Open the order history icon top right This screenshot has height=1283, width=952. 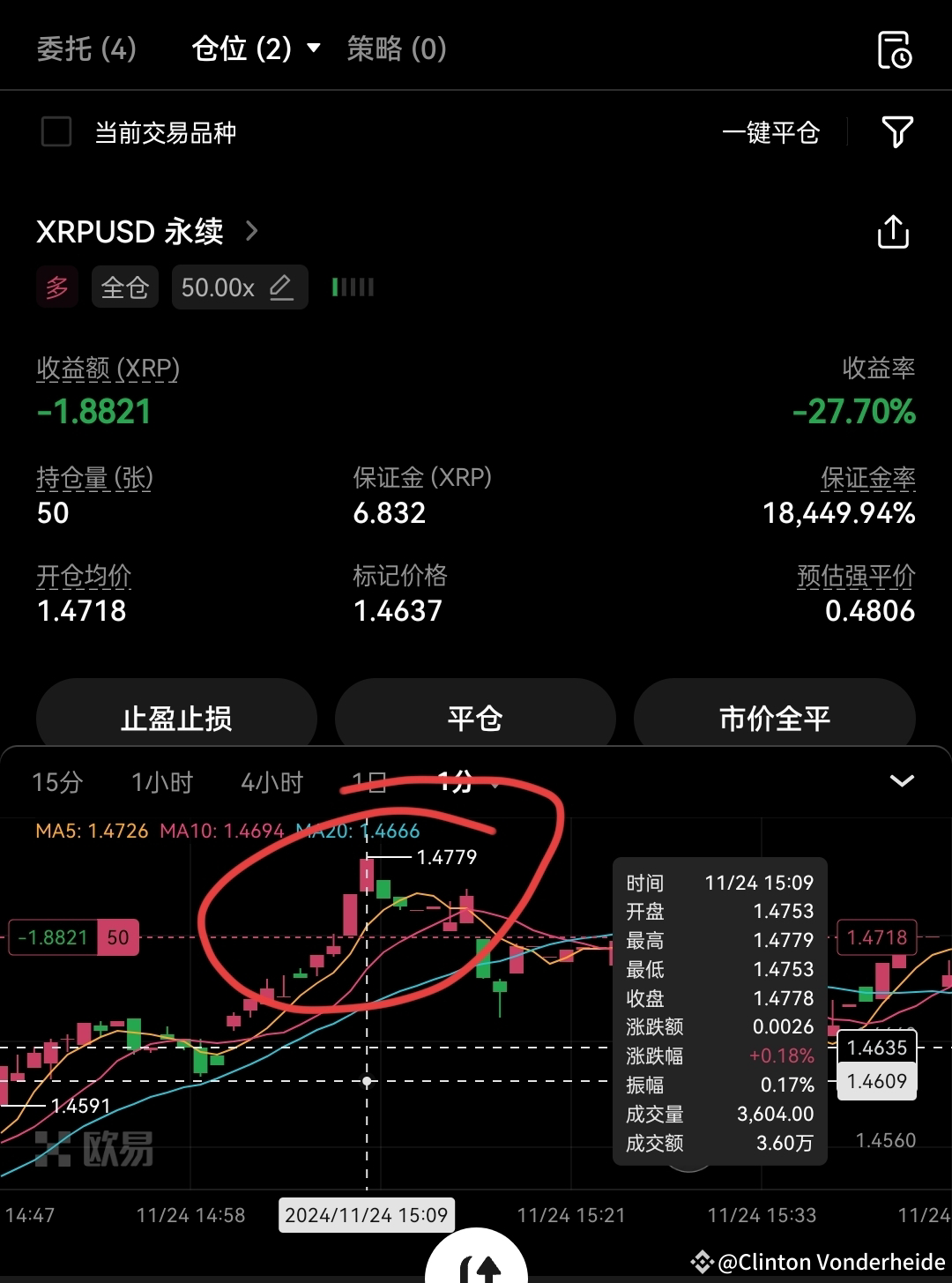point(893,50)
